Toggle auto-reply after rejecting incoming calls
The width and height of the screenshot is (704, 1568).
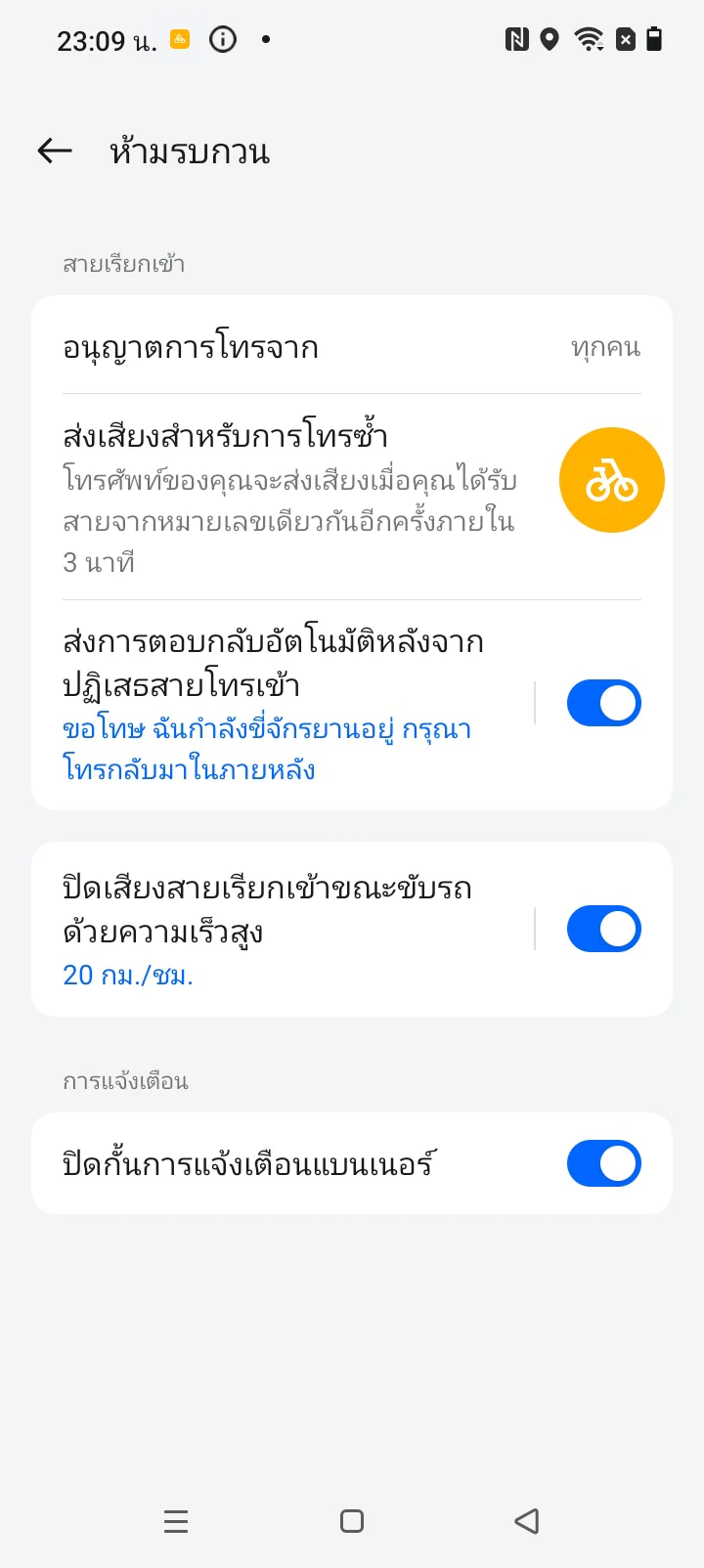tap(604, 703)
